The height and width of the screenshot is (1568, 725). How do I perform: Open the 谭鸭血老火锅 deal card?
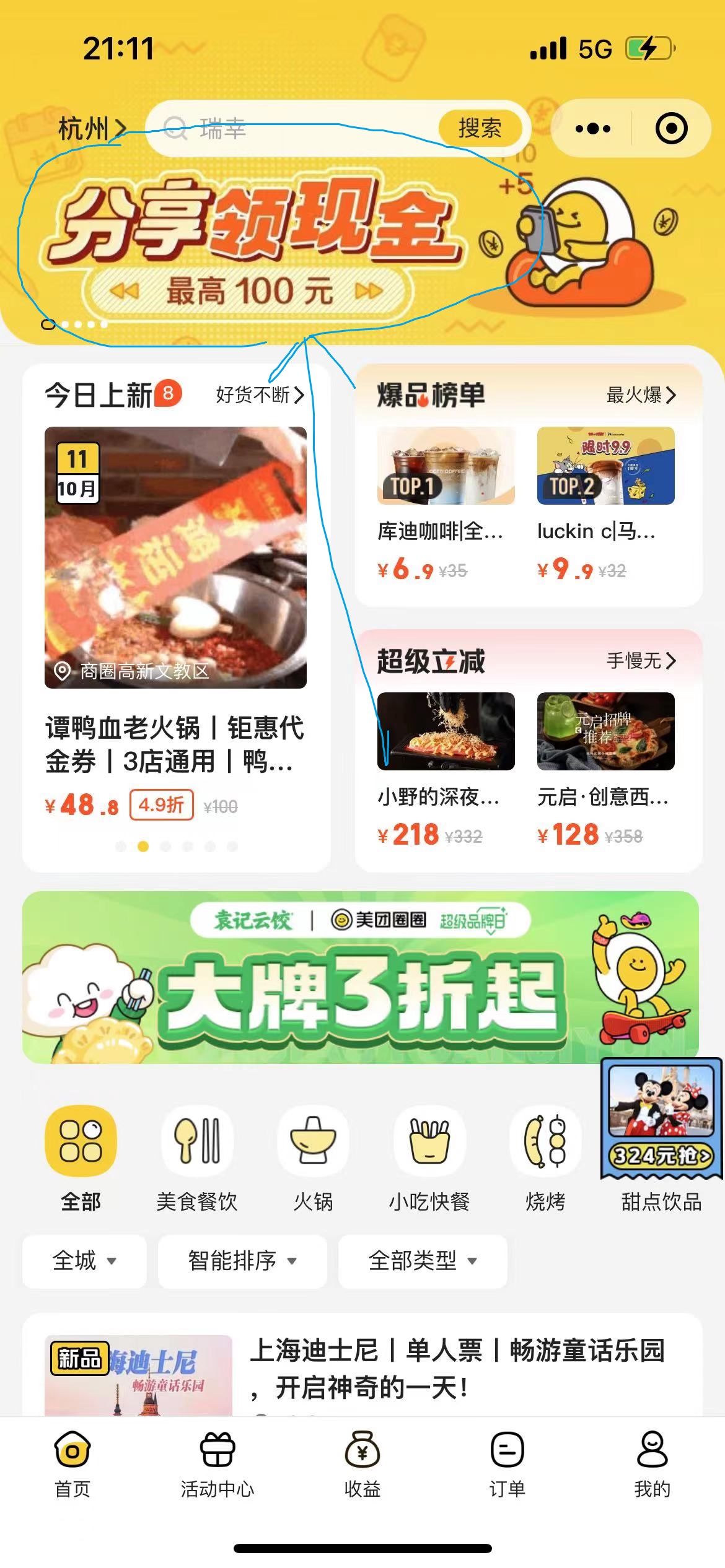coord(175,619)
